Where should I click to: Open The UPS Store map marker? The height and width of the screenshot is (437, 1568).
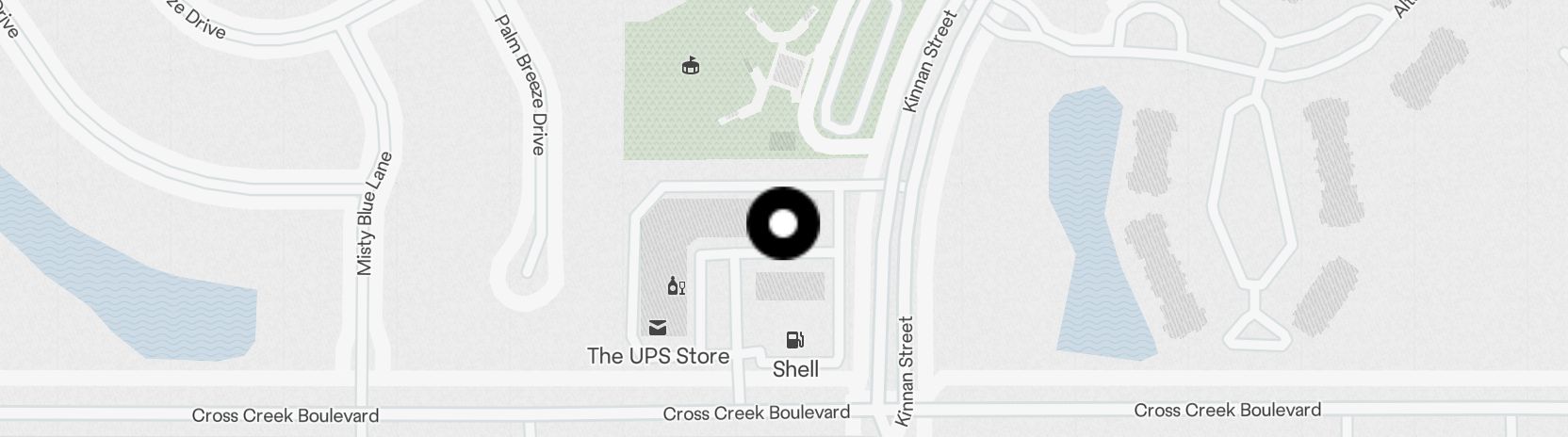tap(657, 328)
